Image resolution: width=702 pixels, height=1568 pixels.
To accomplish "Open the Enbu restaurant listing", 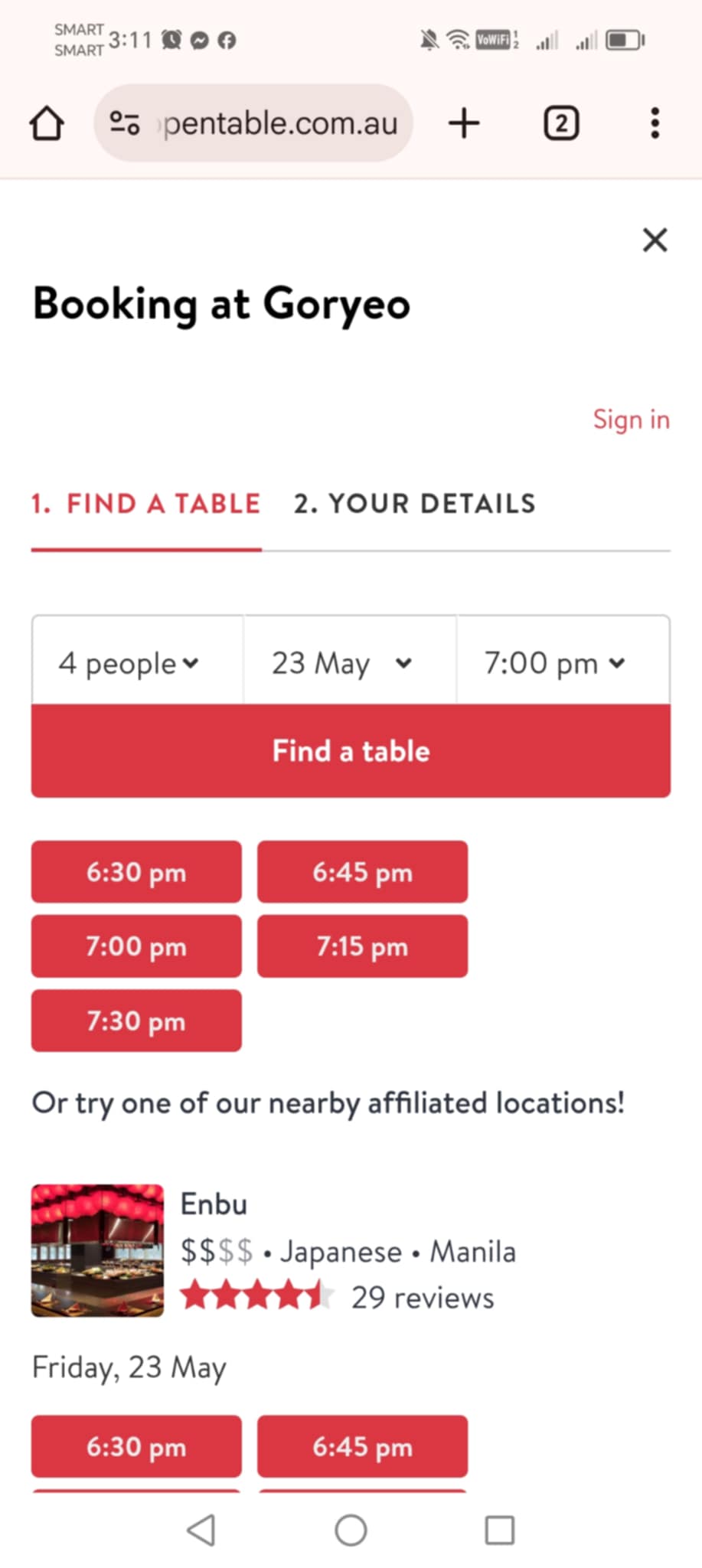I will tap(214, 1204).
